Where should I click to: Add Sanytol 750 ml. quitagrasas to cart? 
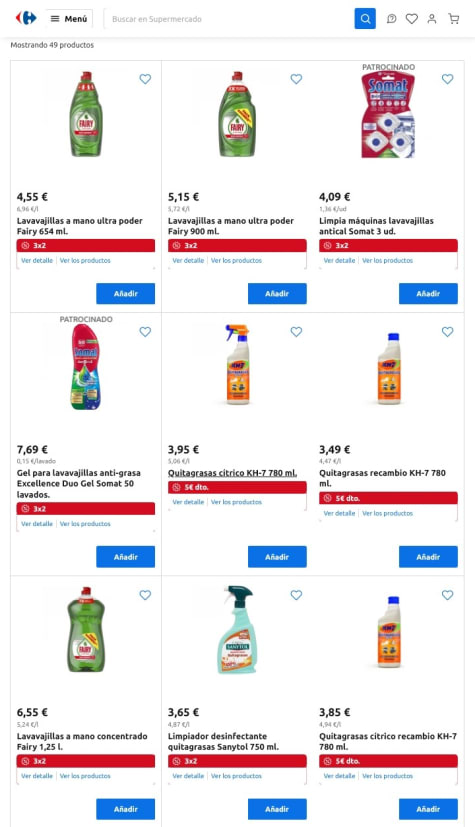277,809
